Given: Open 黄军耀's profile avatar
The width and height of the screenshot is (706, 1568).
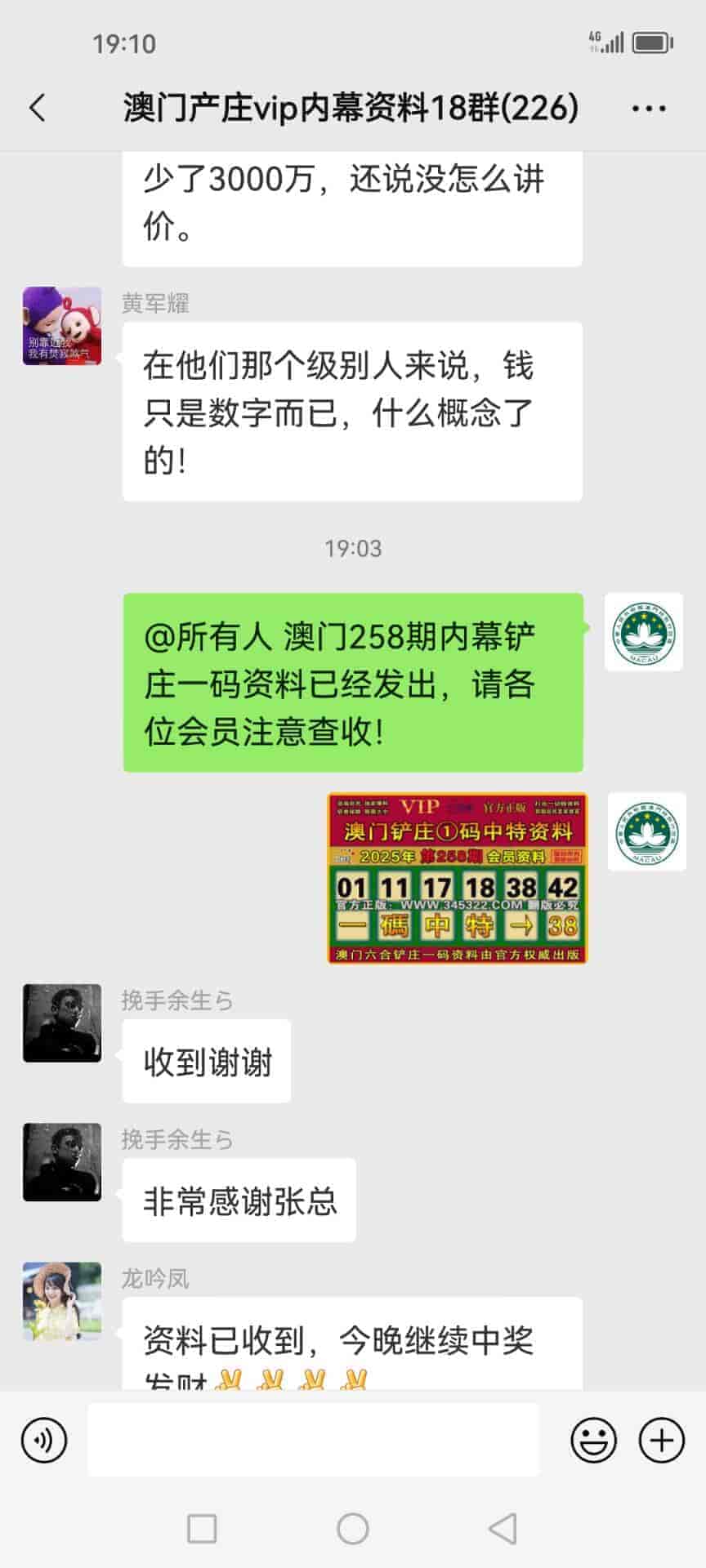Looking at the screenshot, I should (62, 326).
